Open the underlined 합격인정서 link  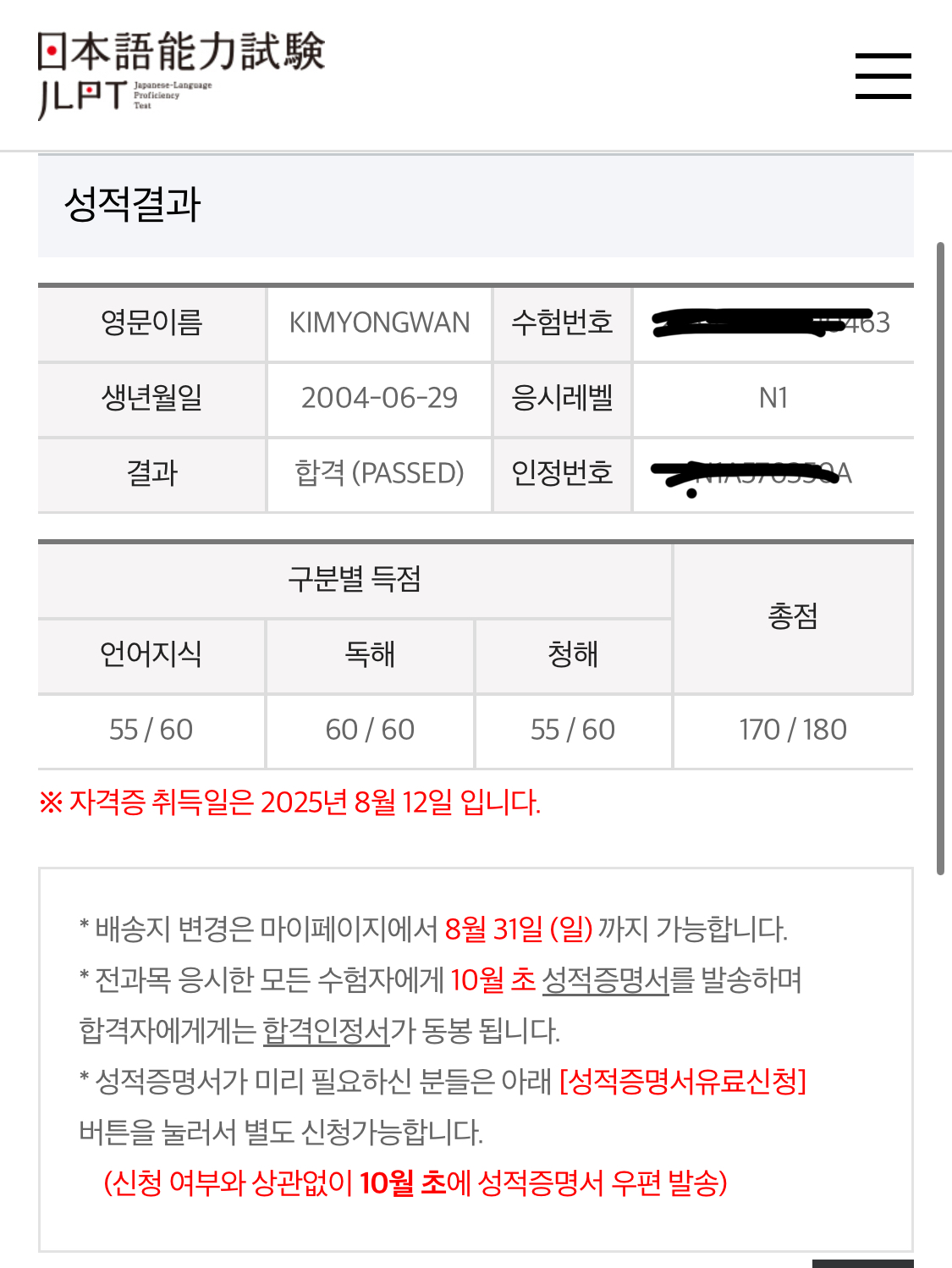tap(326, 1031)
